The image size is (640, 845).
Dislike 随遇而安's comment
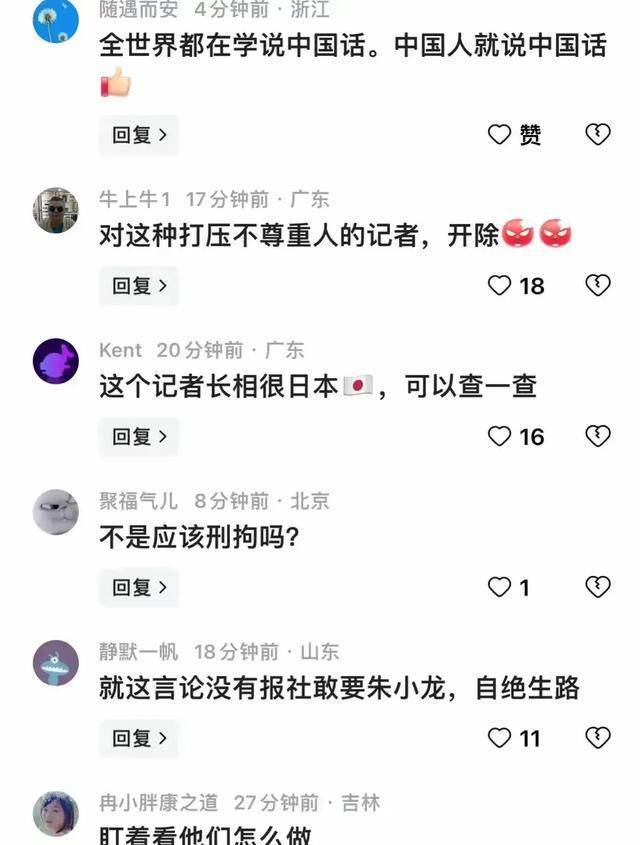tap(597, 135)
